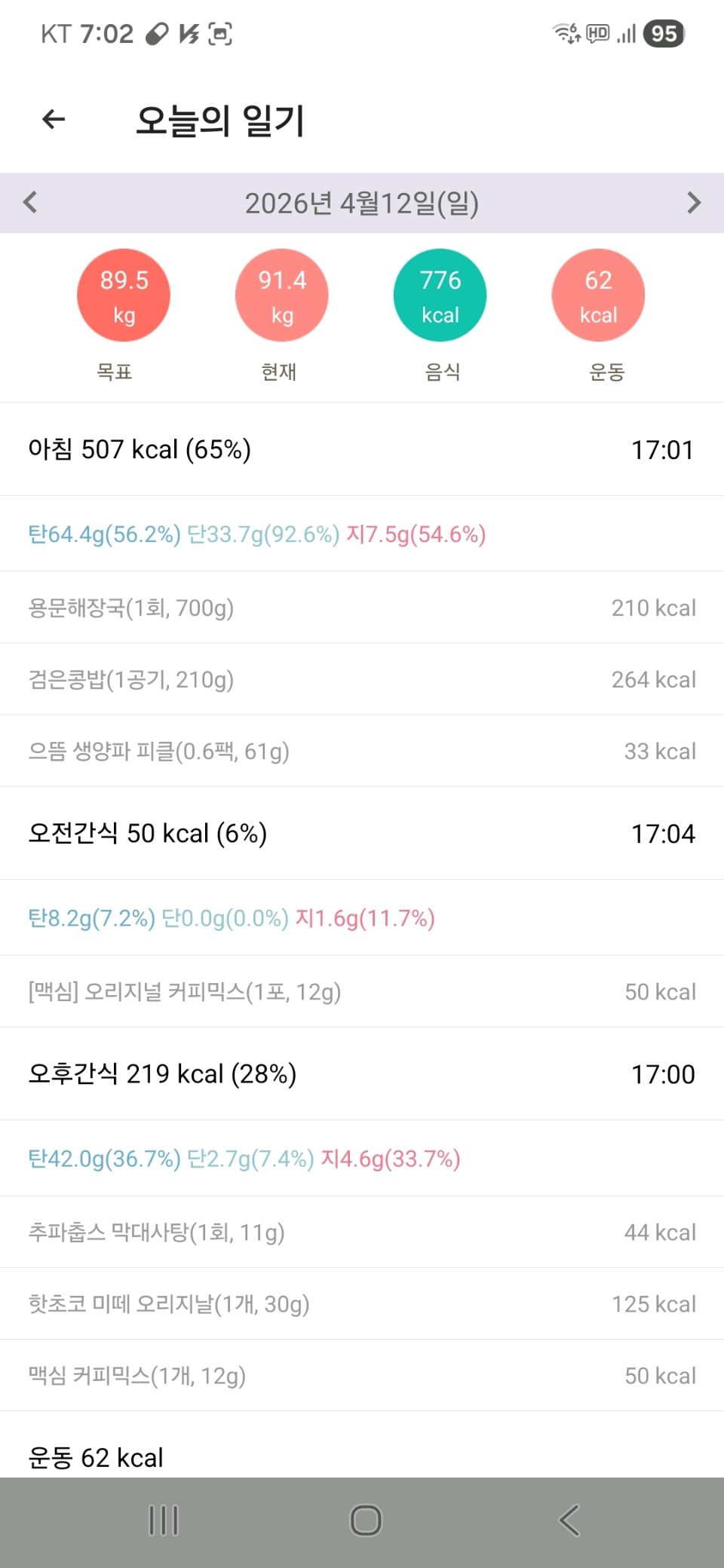Tap the 89.5 kg goal weight circle
This screenshot has height=1568, width=724.
tap(124, 296)
